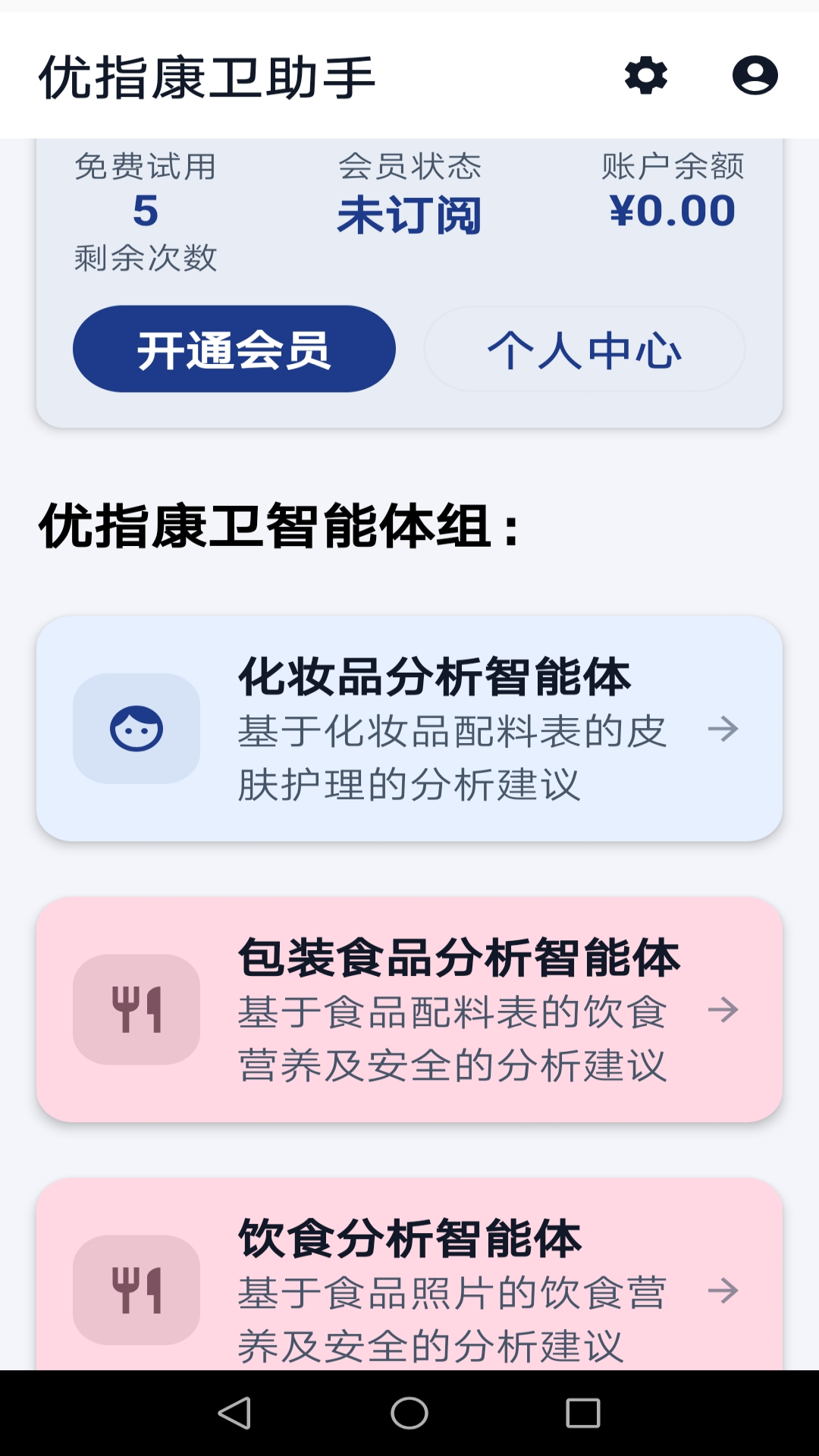This screenshot has width=819, height=1456.
Task: Go to 个人中心
Action: (x=584, y=349)
